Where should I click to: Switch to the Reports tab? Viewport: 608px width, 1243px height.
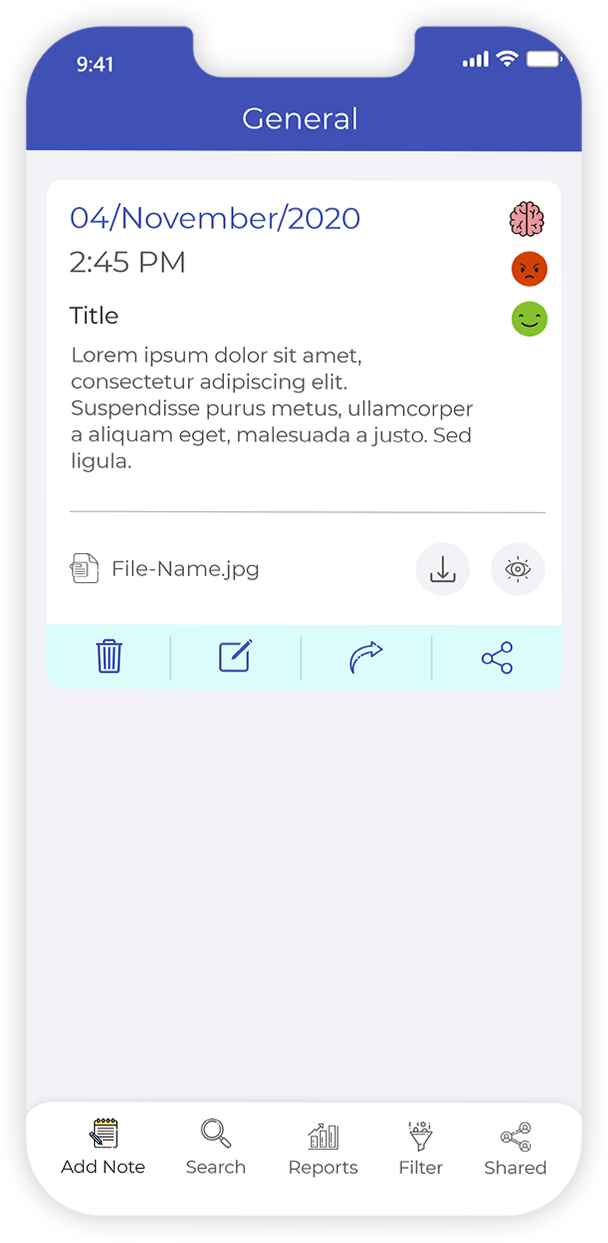point(323,1148)
